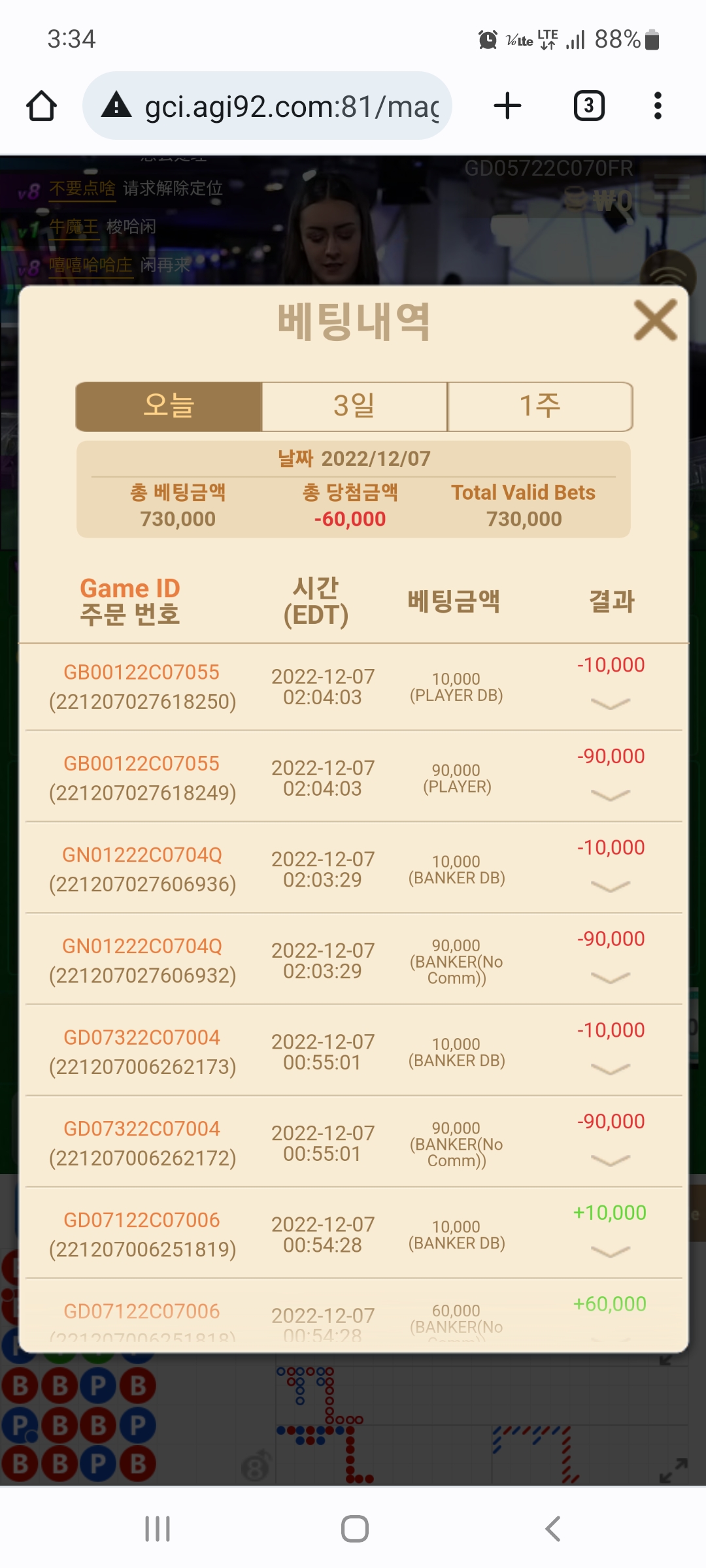Expand details for order 221207006262172
This screenshot has height=1568, width=706.
tap(610, 1161)
